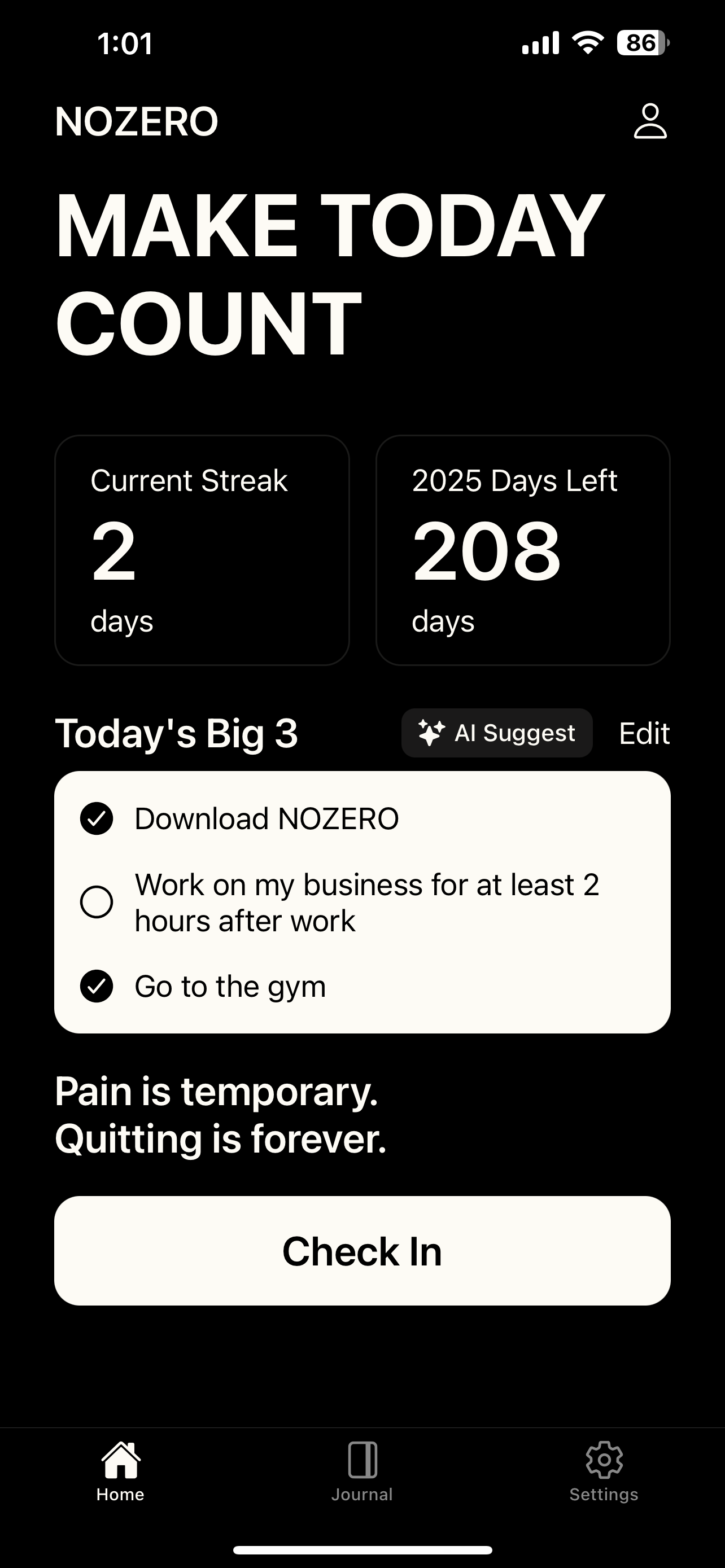The height and width of the screenshot is (1568, 725).
Task: Tap the profile icon in the top right
Action: pyautogui.click(x=650, y=121)
